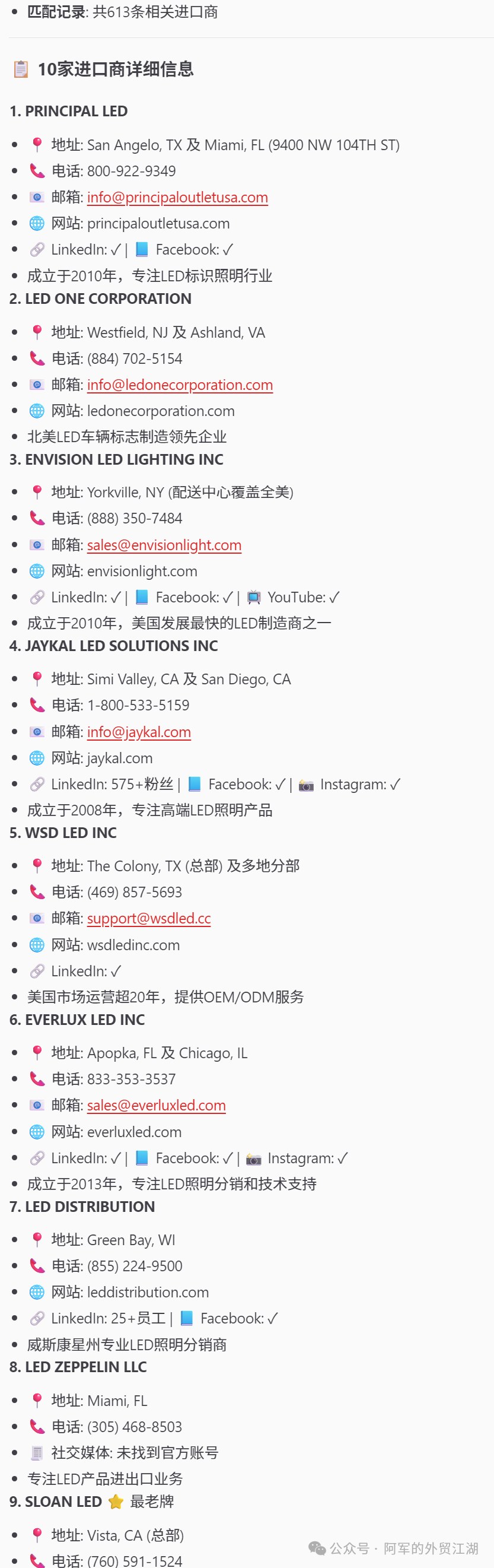Tap the info@jaykal.com email link
The image size is (494, 1568).
(x=139, y=732)
